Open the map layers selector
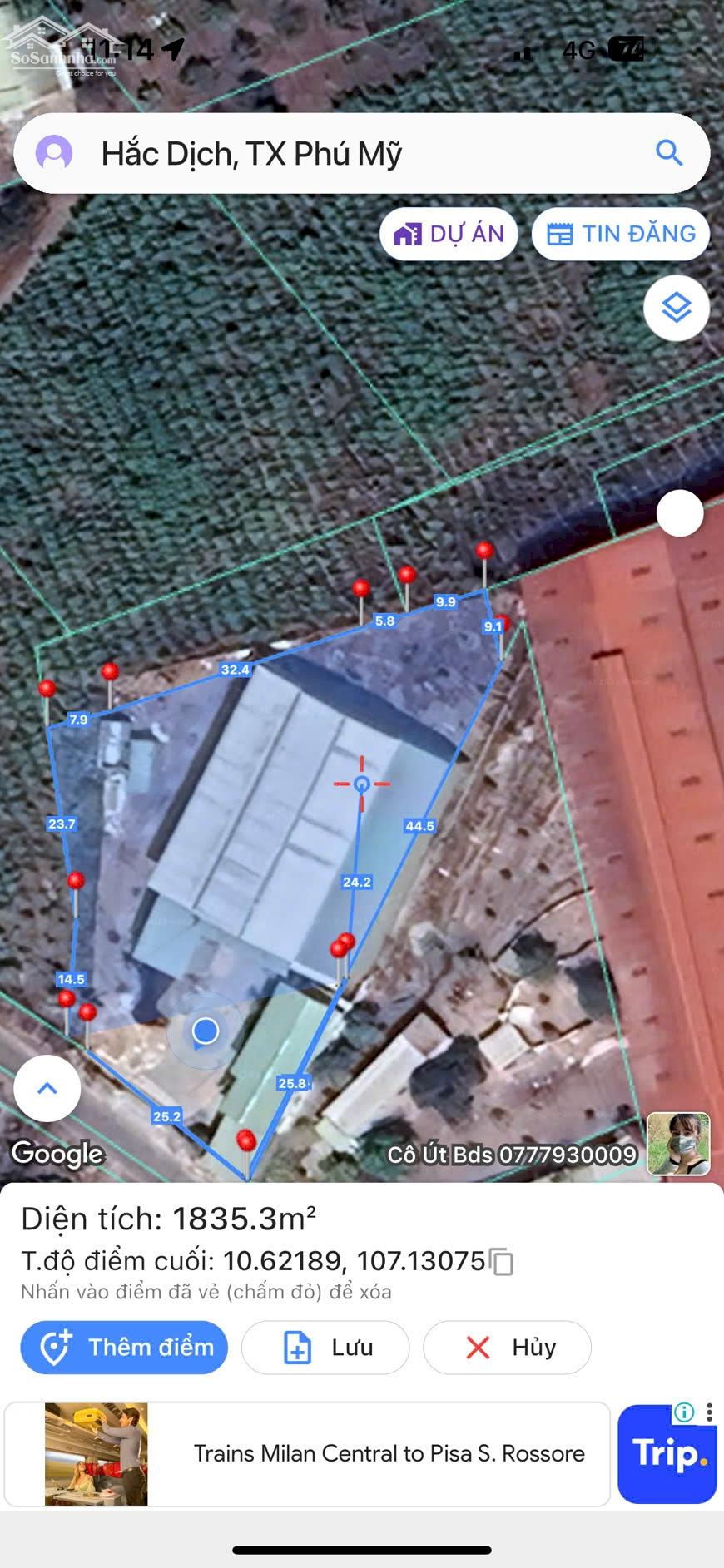Screen dimensions: 724x1568 click(x=677, y=308)
